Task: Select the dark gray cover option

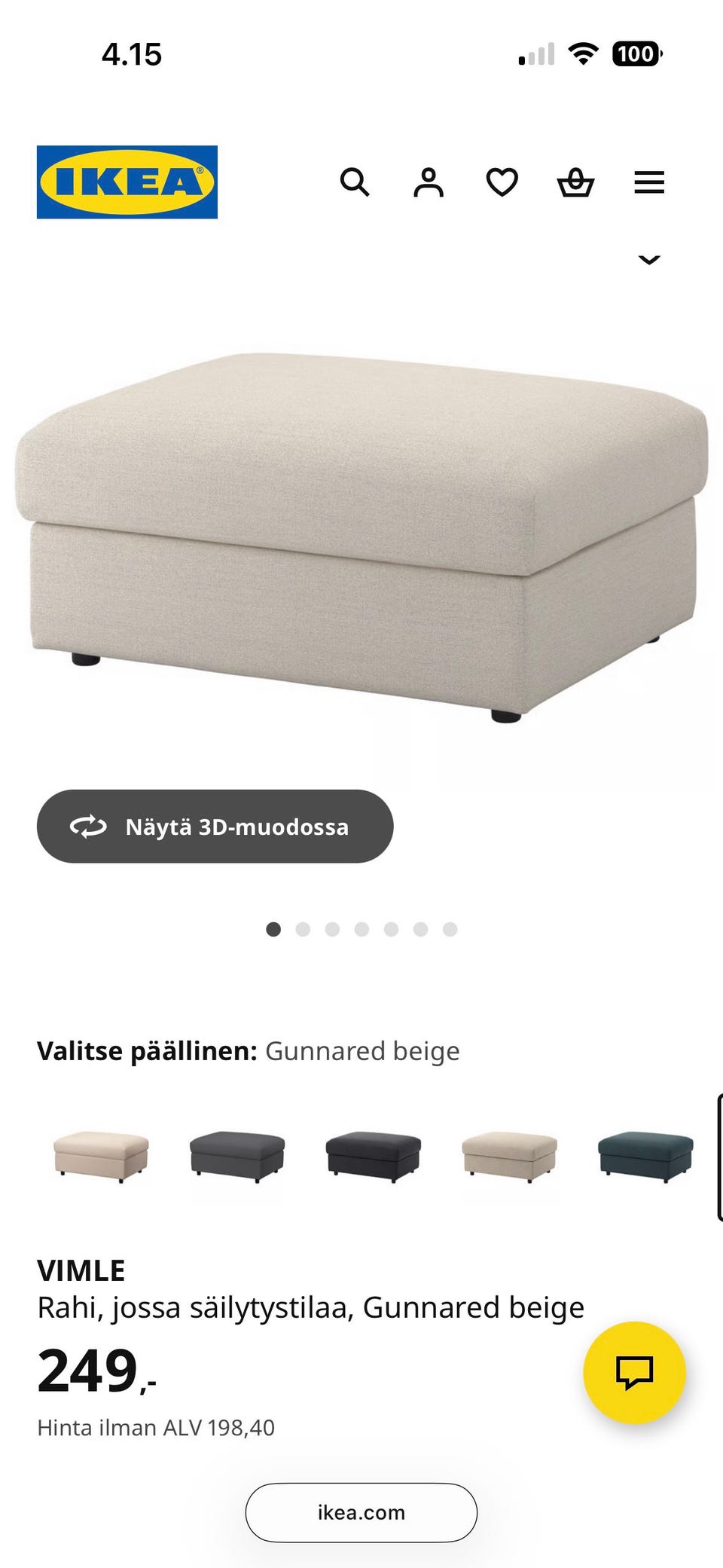Action: [x=239, y=1158]
